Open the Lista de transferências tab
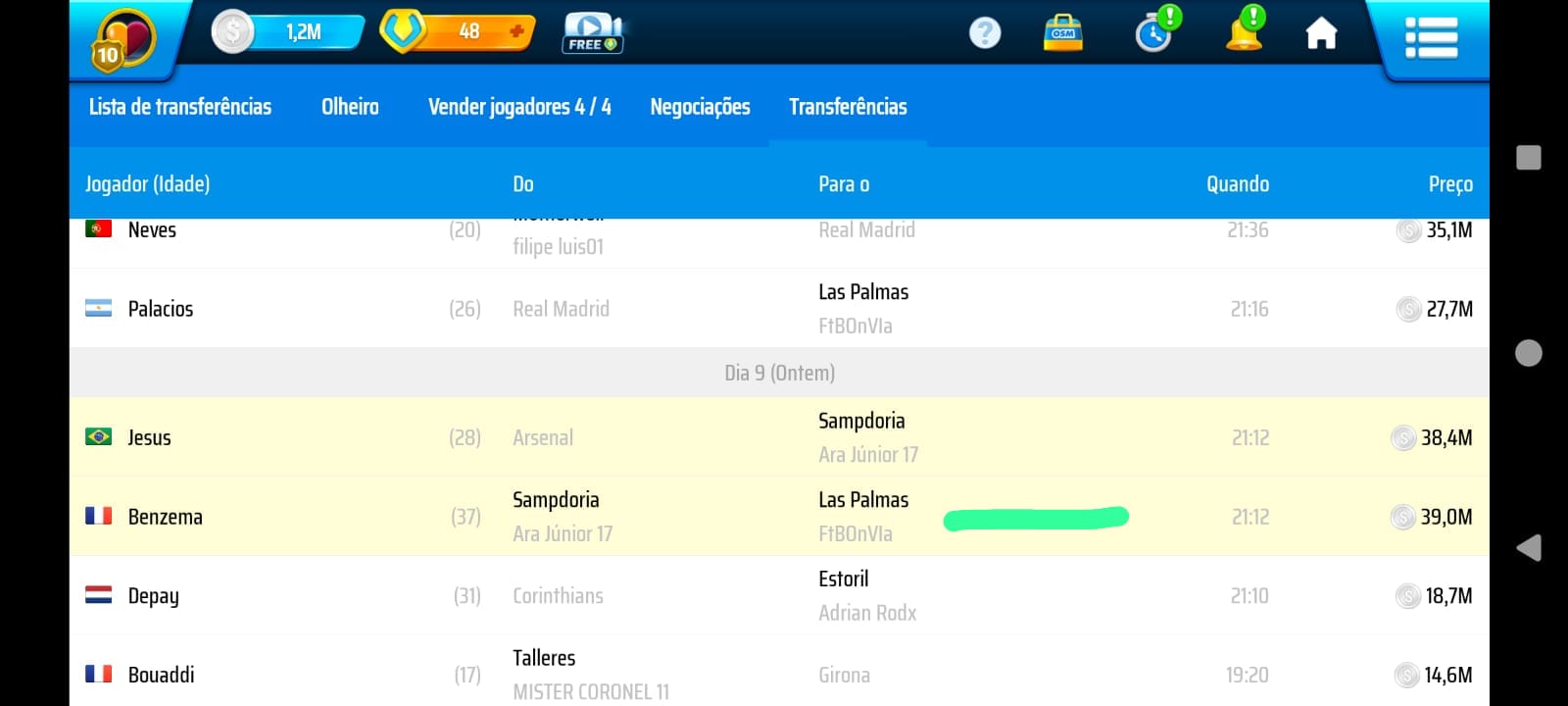 180,107
